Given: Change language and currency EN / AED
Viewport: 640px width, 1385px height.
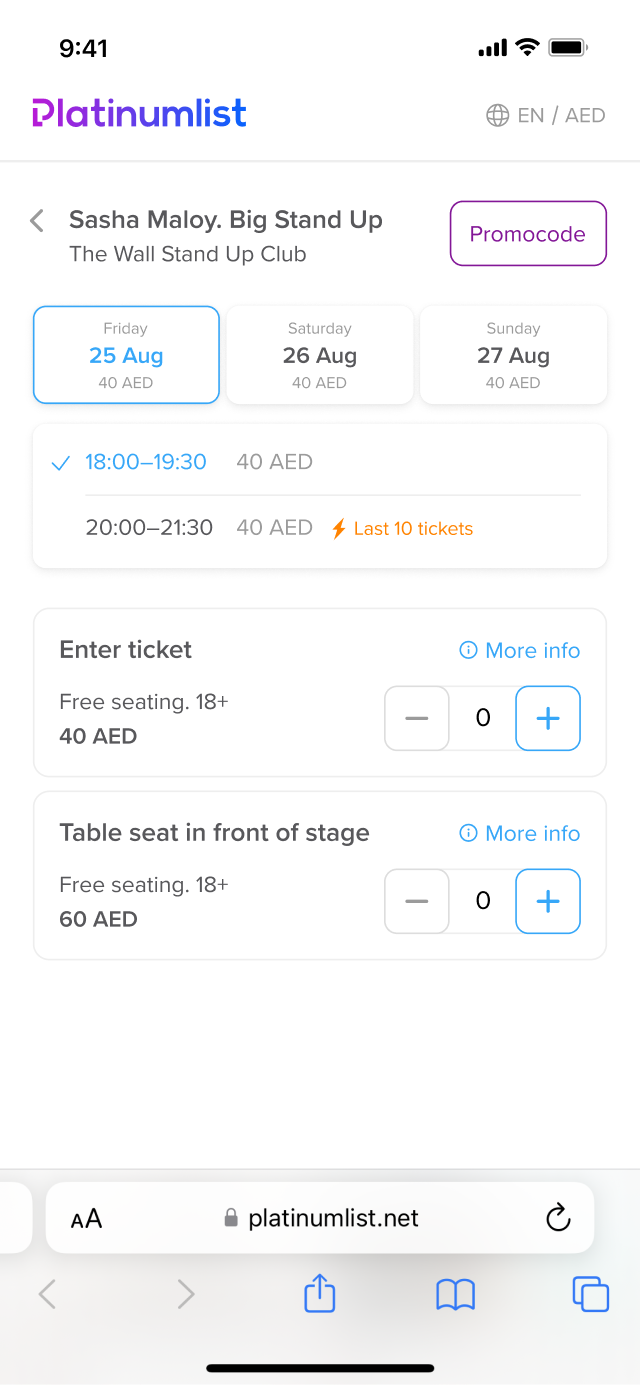Looking at the screenshot, I should pos(546,115).
